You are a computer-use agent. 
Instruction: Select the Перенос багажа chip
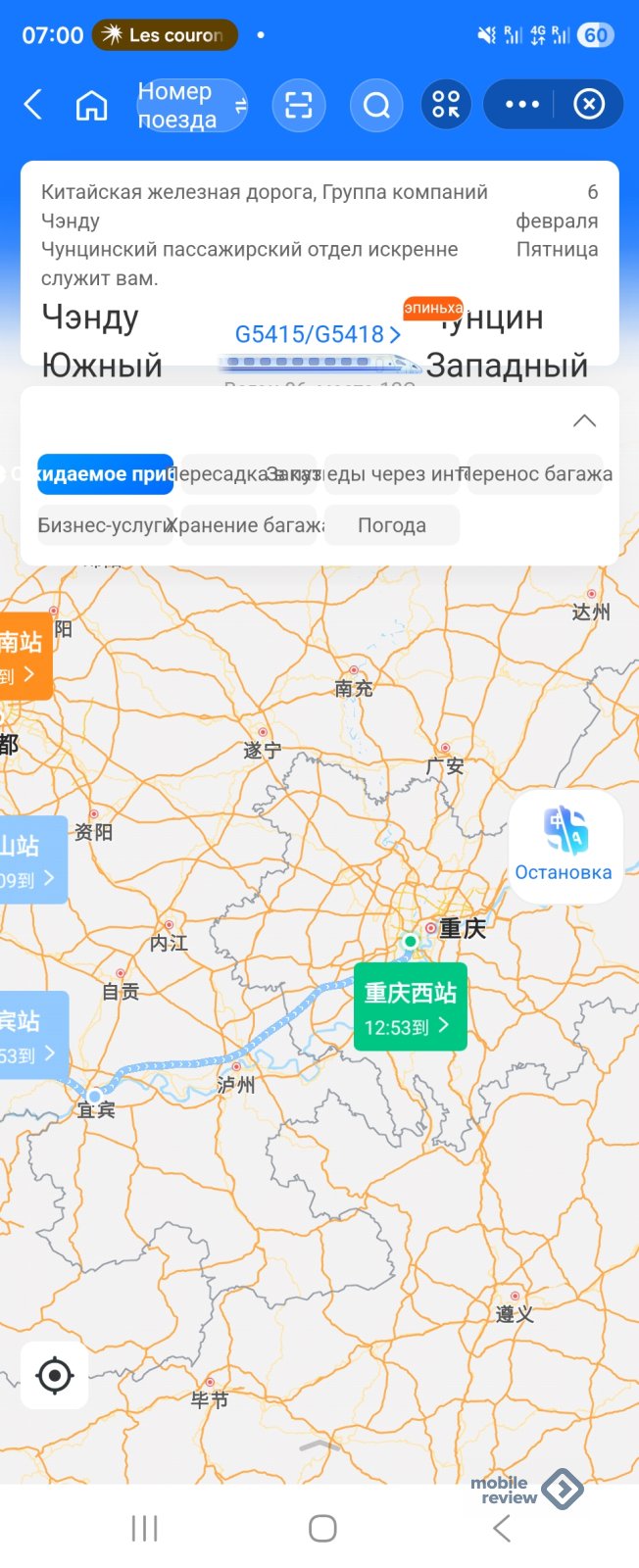click(x=535, y=474)
